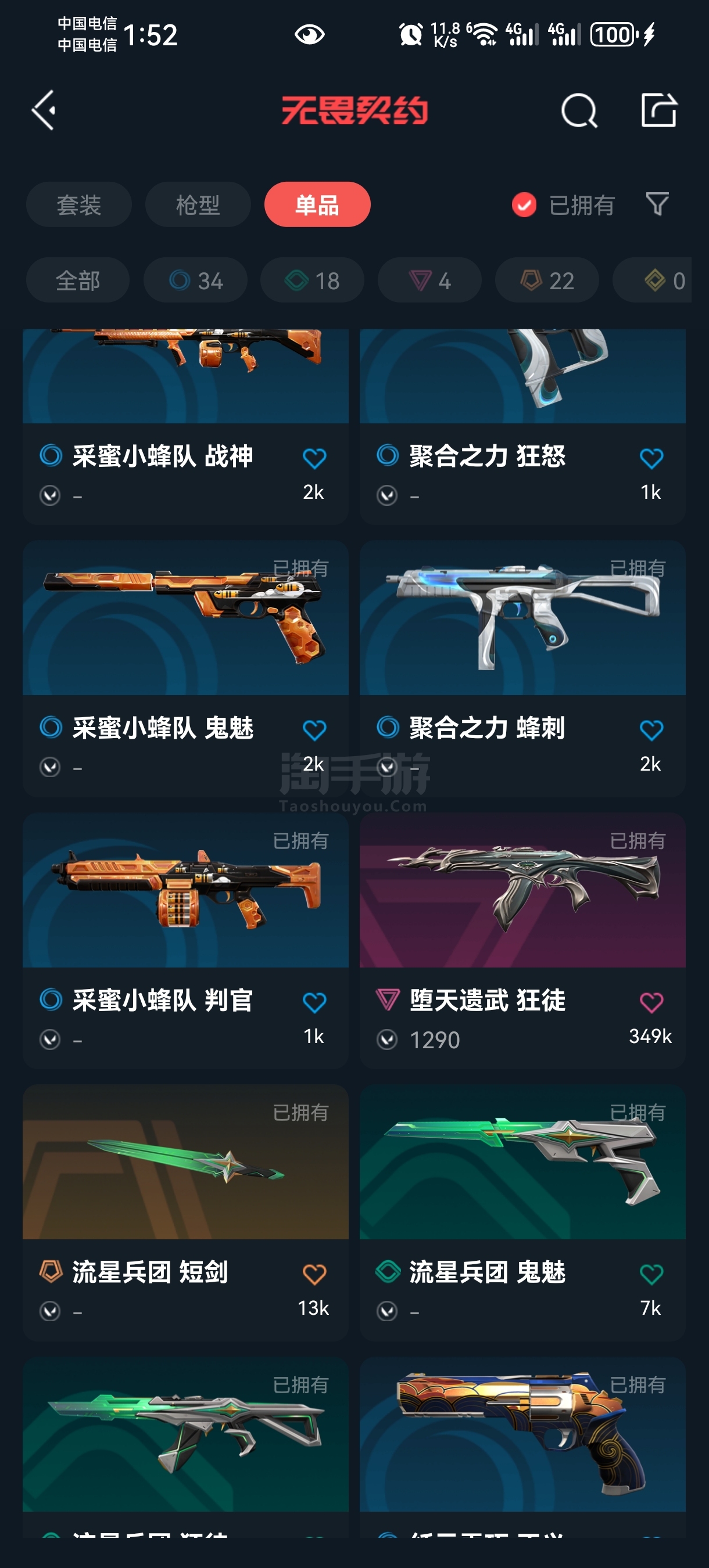Viewport: 709px width, 1568px height.
Task: Like the 流星兵团 短剑 skin
Action: [314, 1274]
